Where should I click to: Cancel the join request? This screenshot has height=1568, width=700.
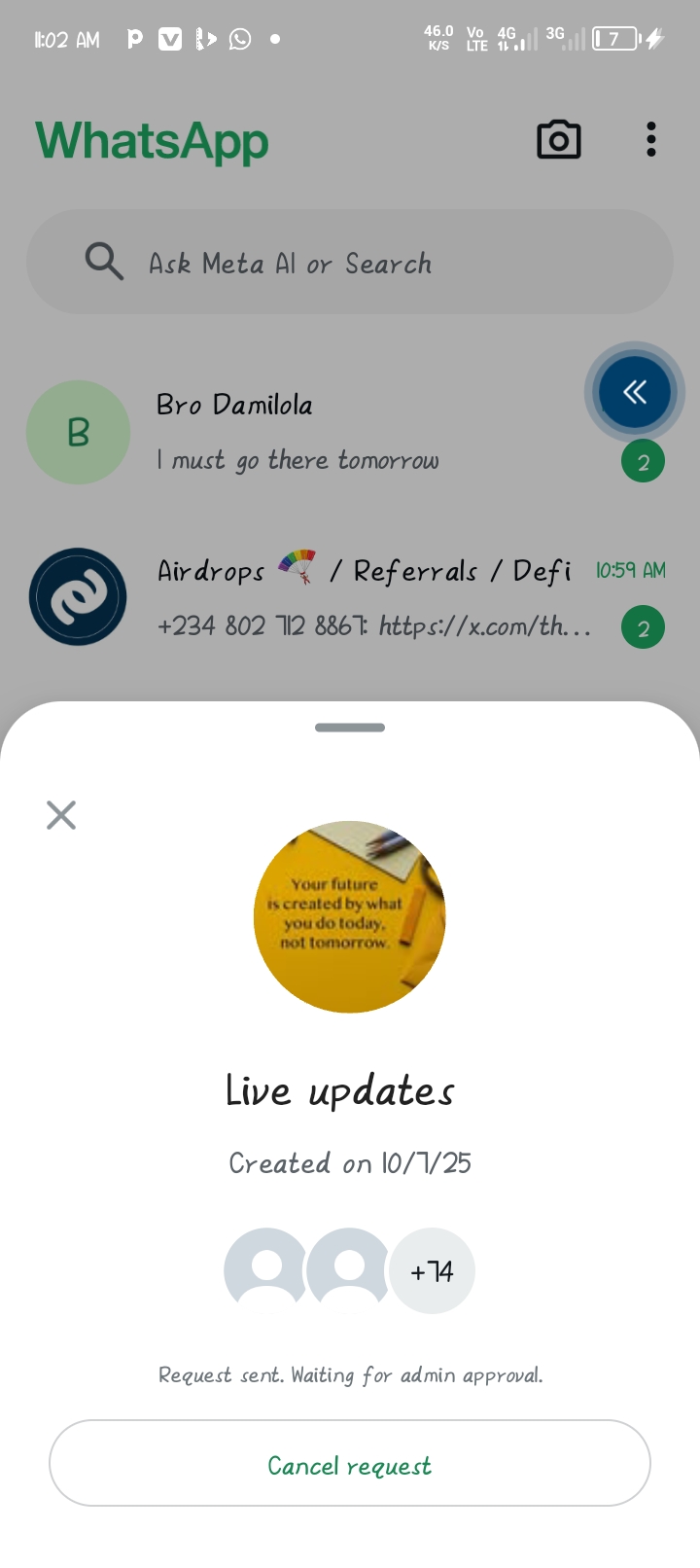click(349, 1463)
